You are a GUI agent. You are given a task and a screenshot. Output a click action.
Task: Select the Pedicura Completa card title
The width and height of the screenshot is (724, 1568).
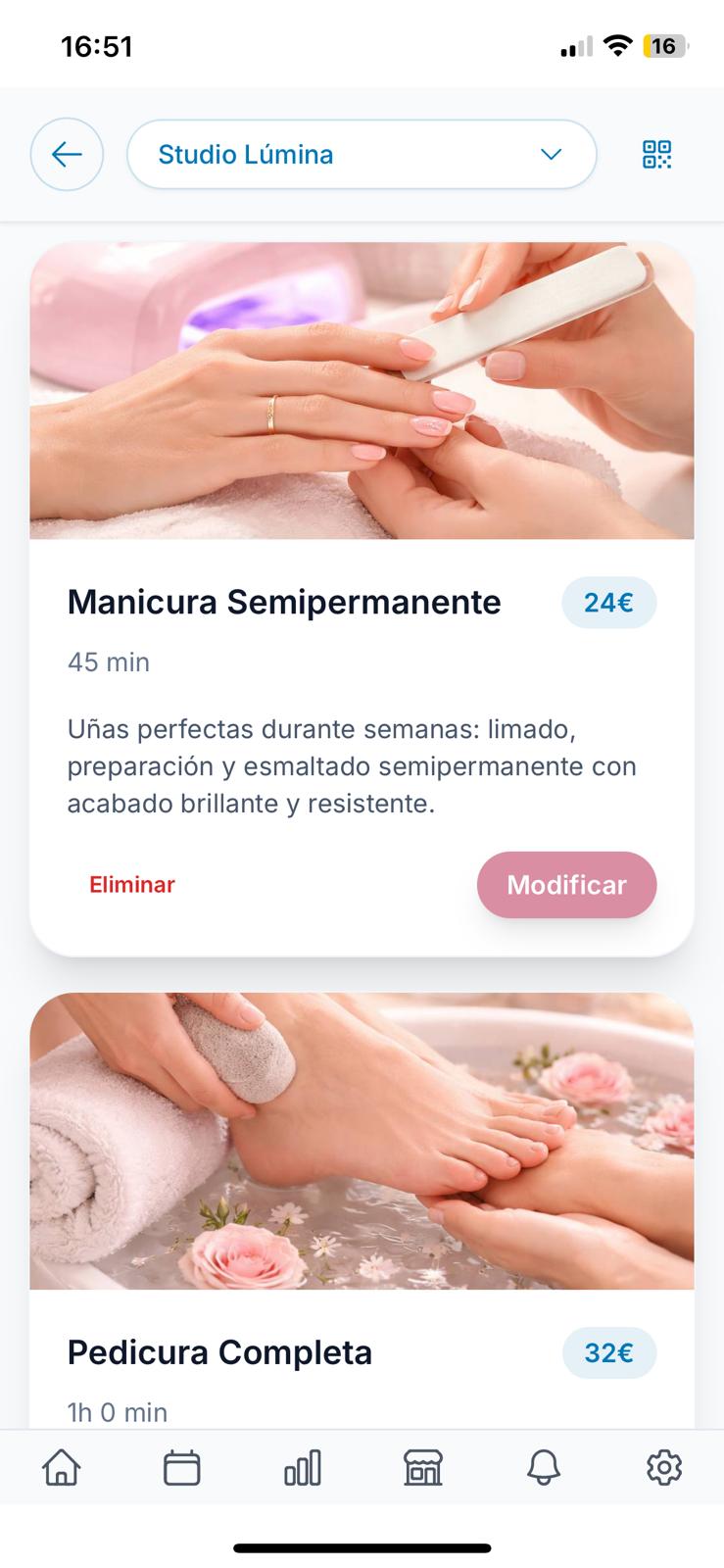pos(219,1352)
